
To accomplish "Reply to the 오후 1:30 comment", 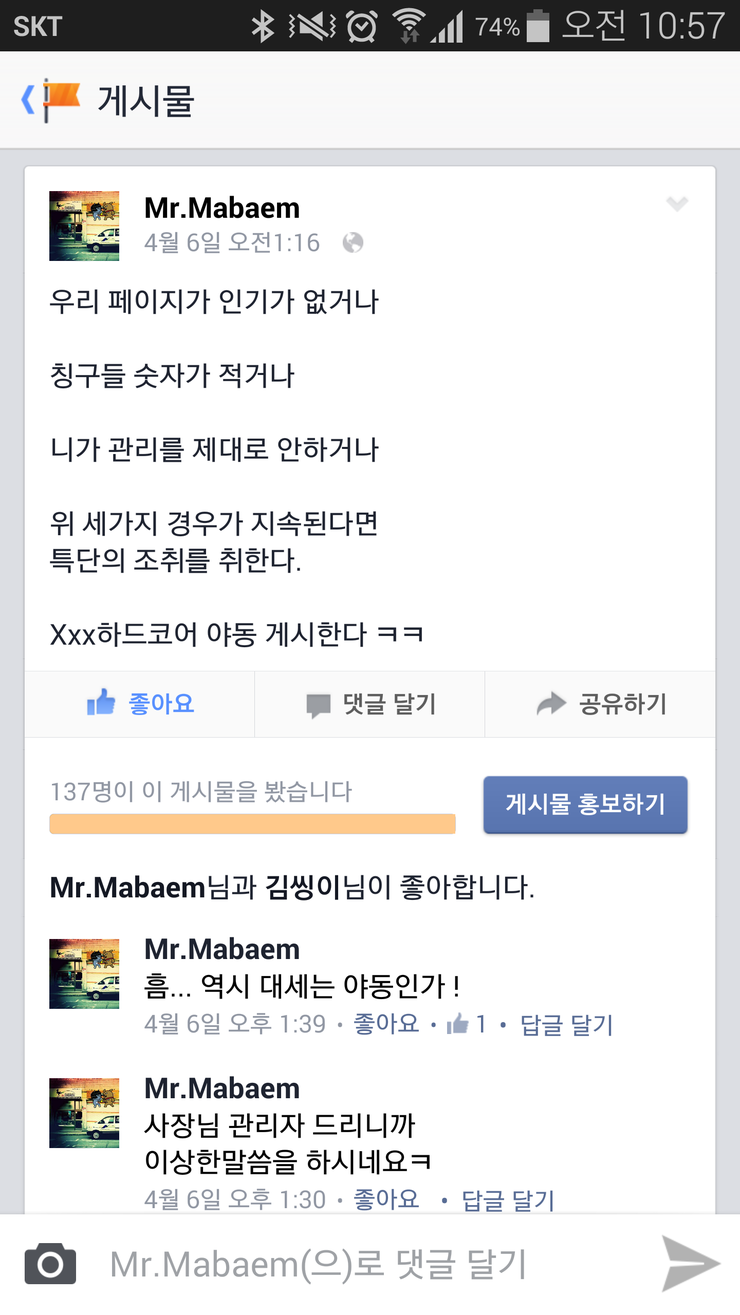I will click(x=507, y=1199).
